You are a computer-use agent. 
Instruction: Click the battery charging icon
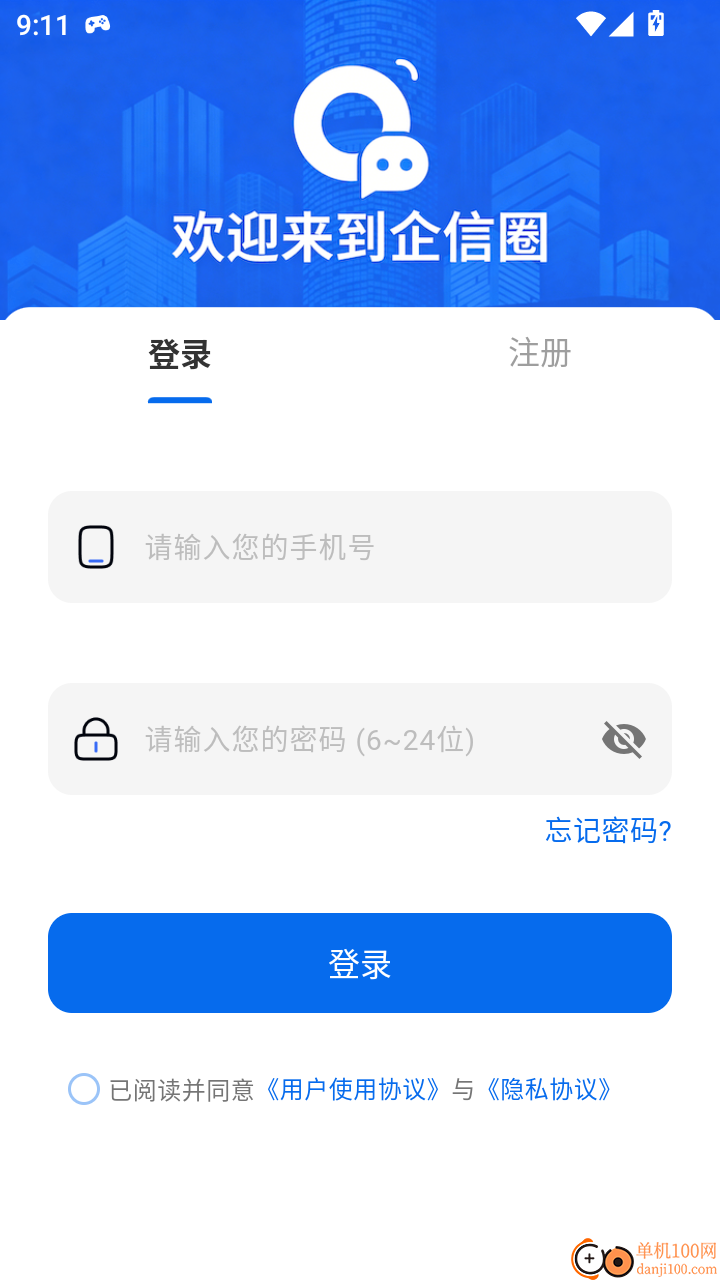point(655,24)
